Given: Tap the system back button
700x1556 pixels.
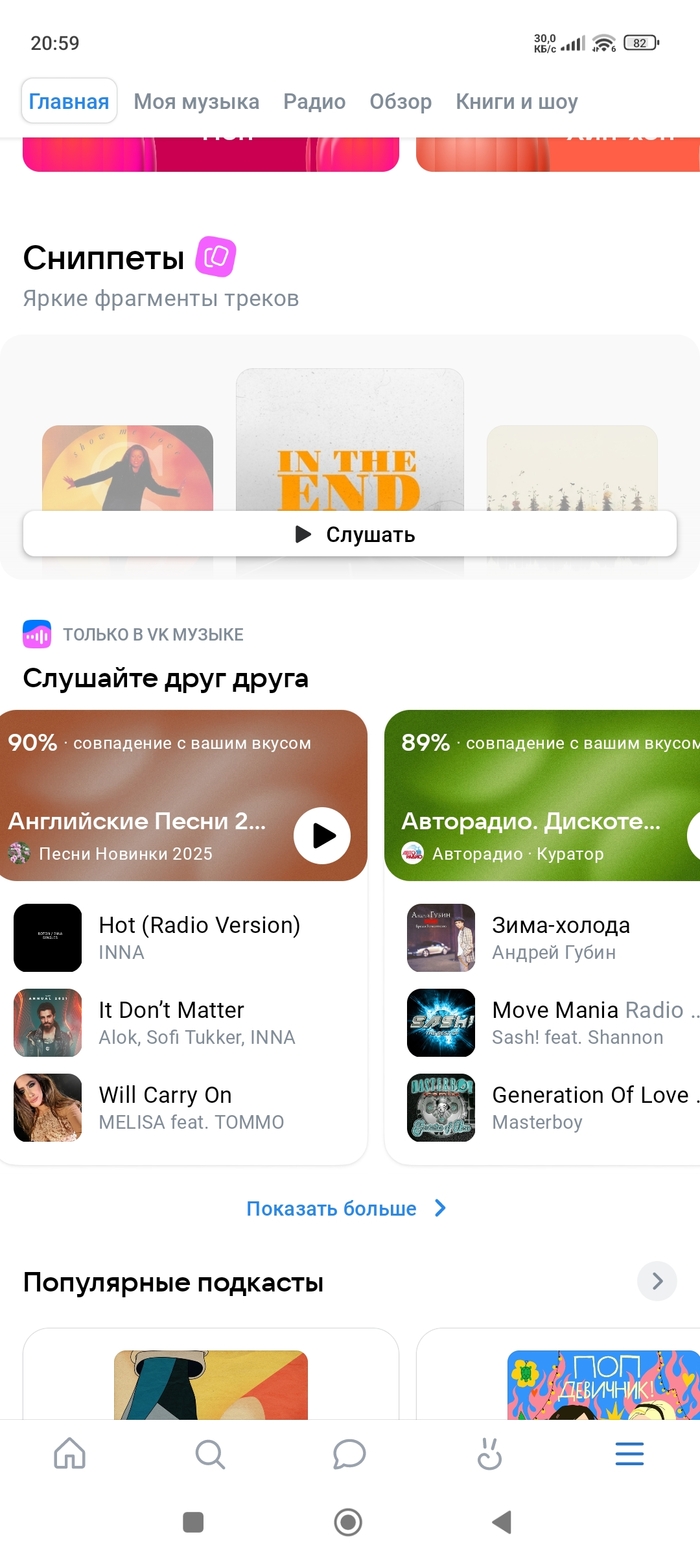Looking at the screenshot, I should coord(502,1522).
